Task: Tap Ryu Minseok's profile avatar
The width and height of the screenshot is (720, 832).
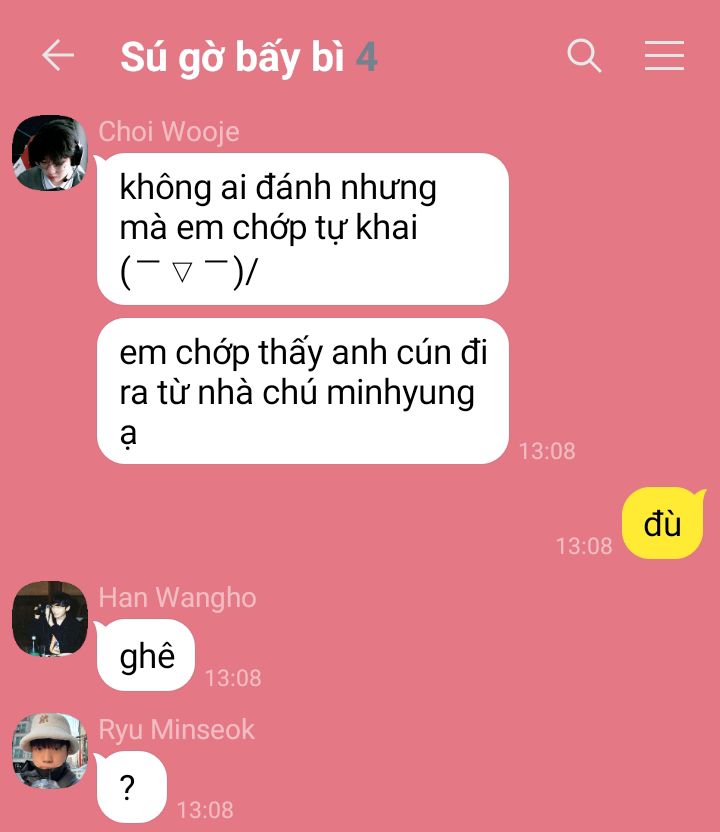Action: 49,751
